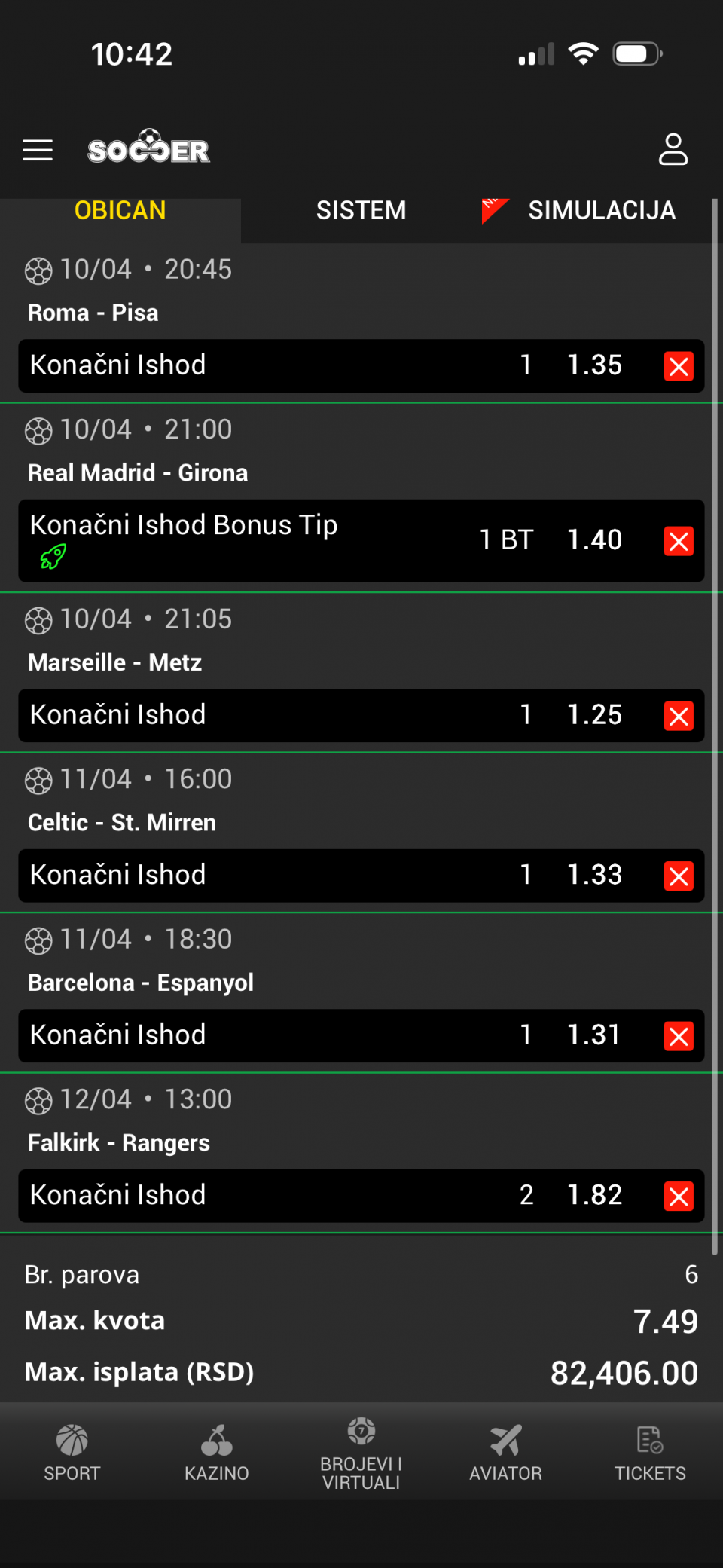
Task: Delete Barcelona - Espanyol from the slip
Action: click(679, 1036)
